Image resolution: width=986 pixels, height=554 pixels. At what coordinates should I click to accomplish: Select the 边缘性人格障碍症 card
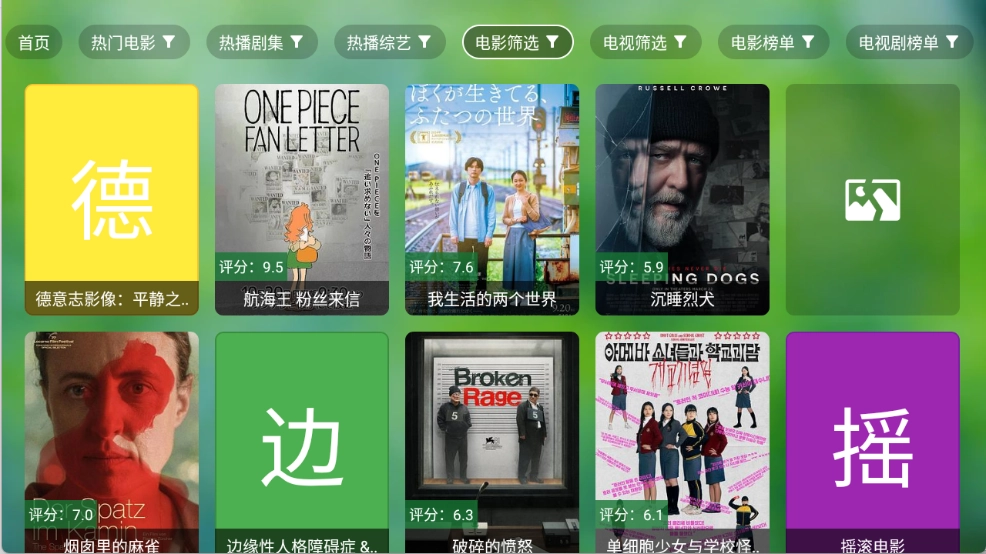point(302,442)
